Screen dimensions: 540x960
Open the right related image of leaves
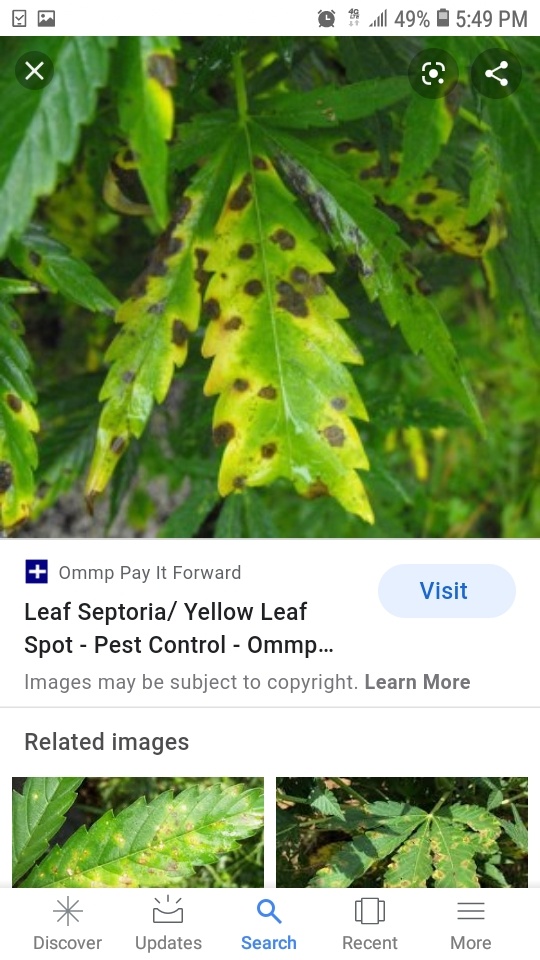402,832
